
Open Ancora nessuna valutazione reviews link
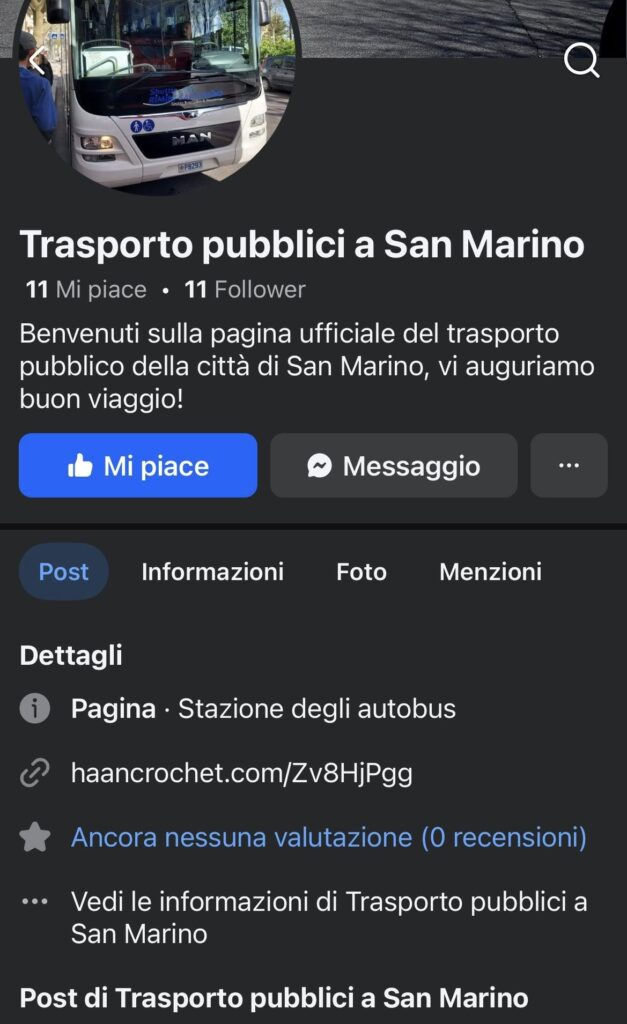[328, 837]
